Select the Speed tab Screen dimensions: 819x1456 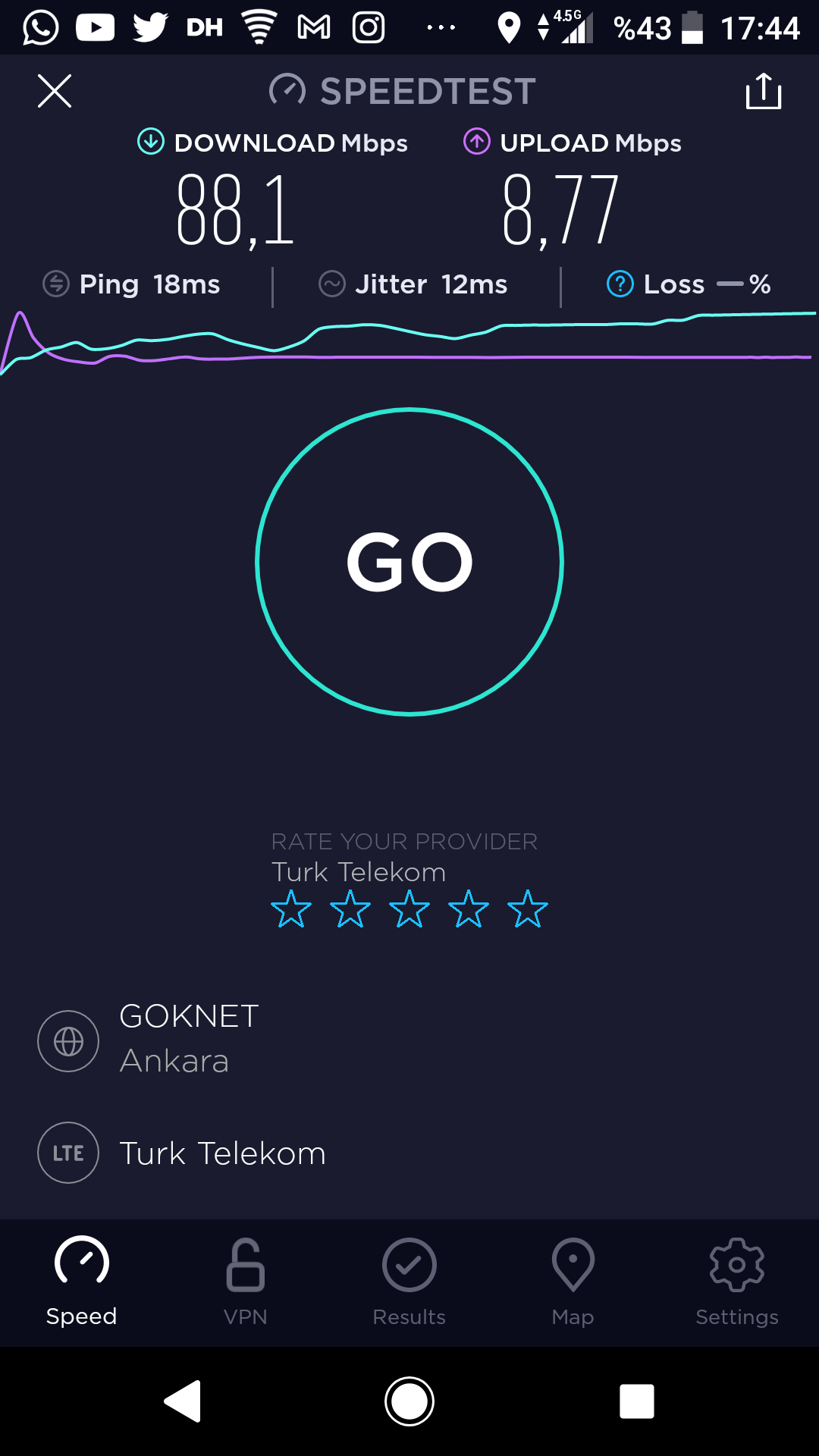click(x=82, y=1282)
